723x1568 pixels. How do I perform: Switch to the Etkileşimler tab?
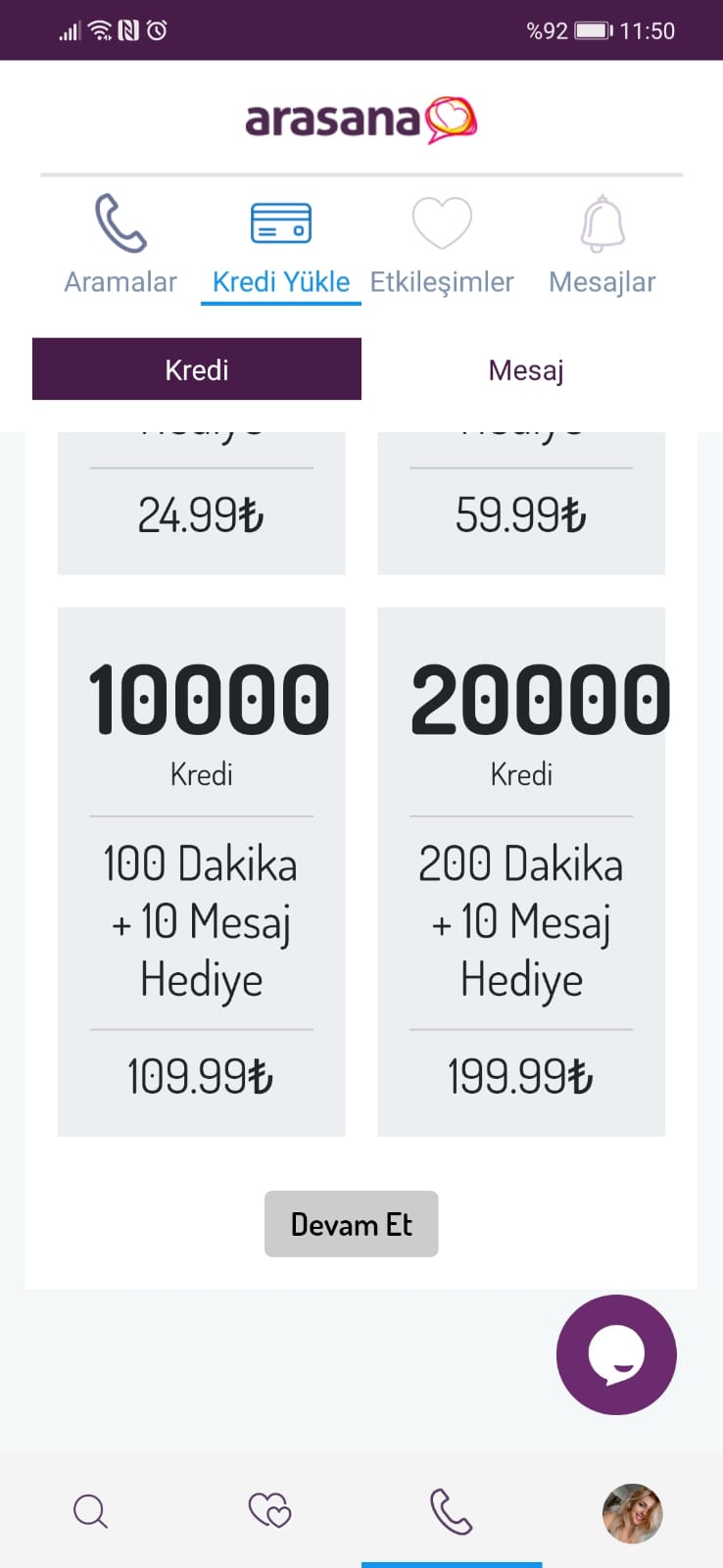442,245
